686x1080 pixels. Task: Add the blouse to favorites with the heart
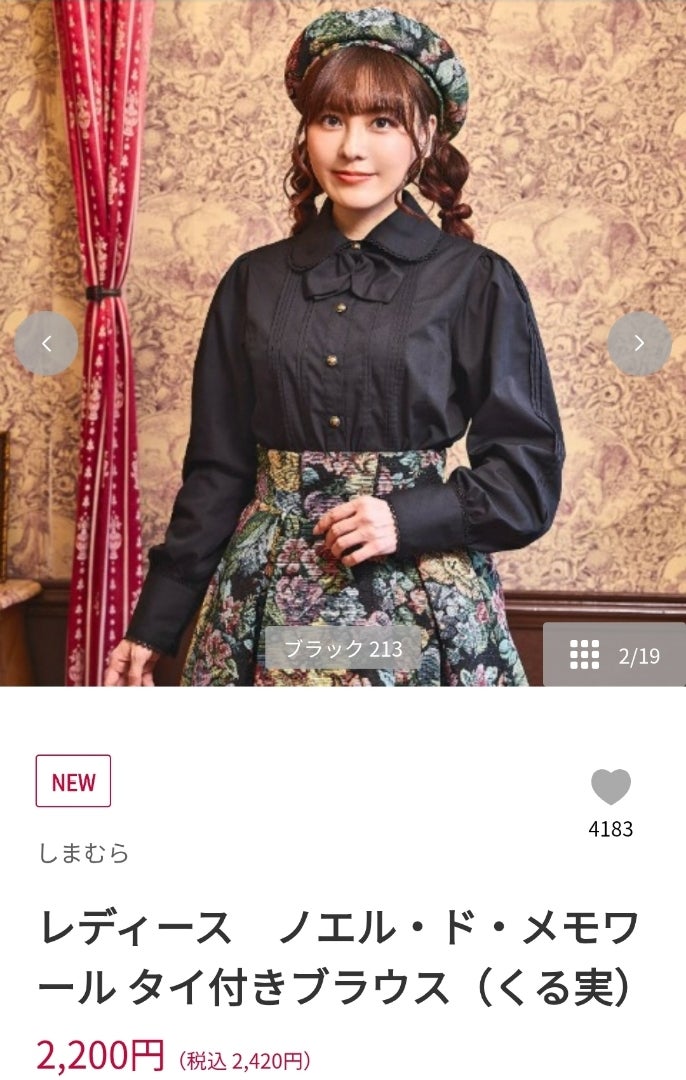[610, 787]
